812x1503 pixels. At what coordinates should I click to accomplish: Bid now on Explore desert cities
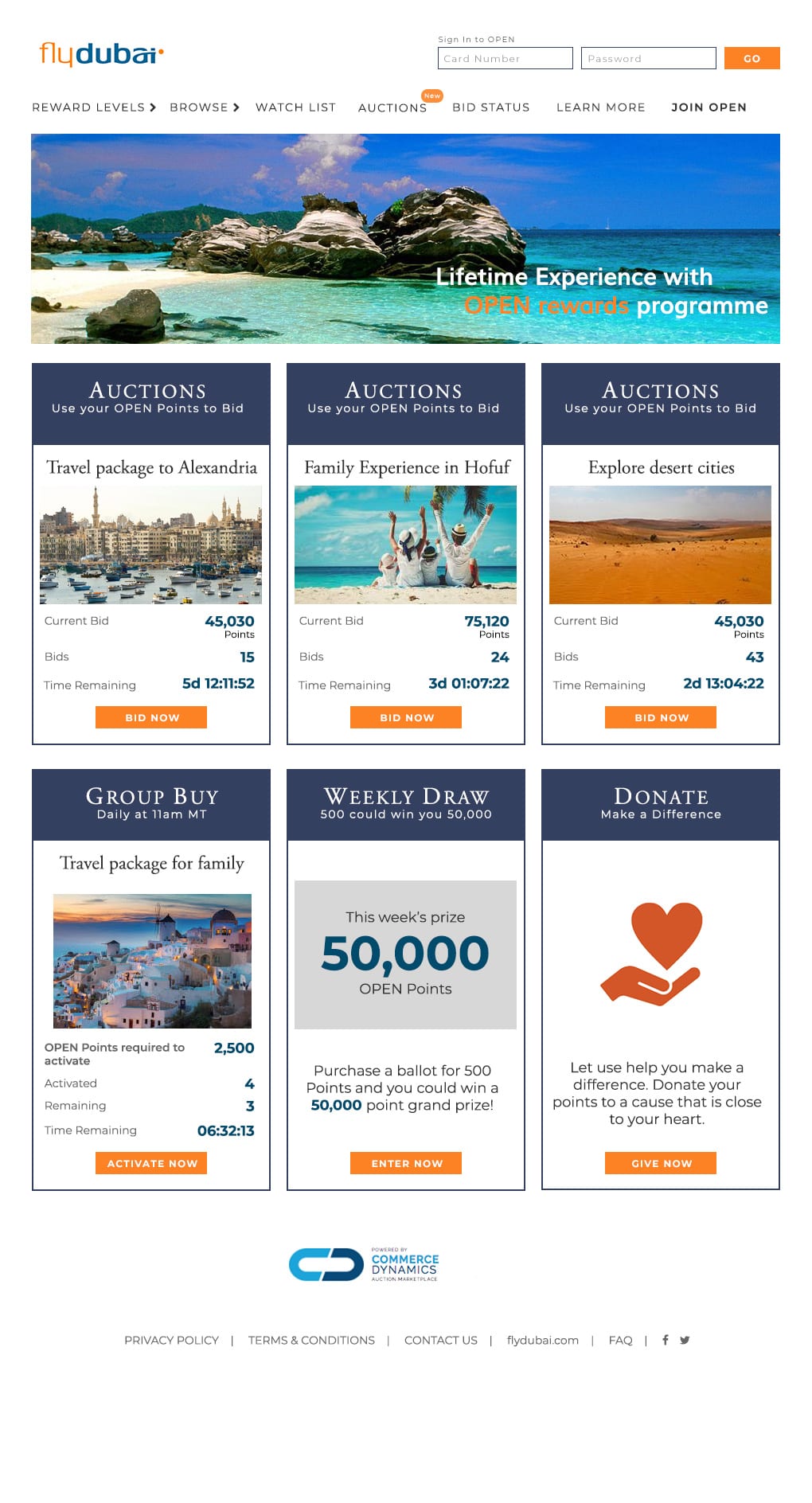point(661,717)
